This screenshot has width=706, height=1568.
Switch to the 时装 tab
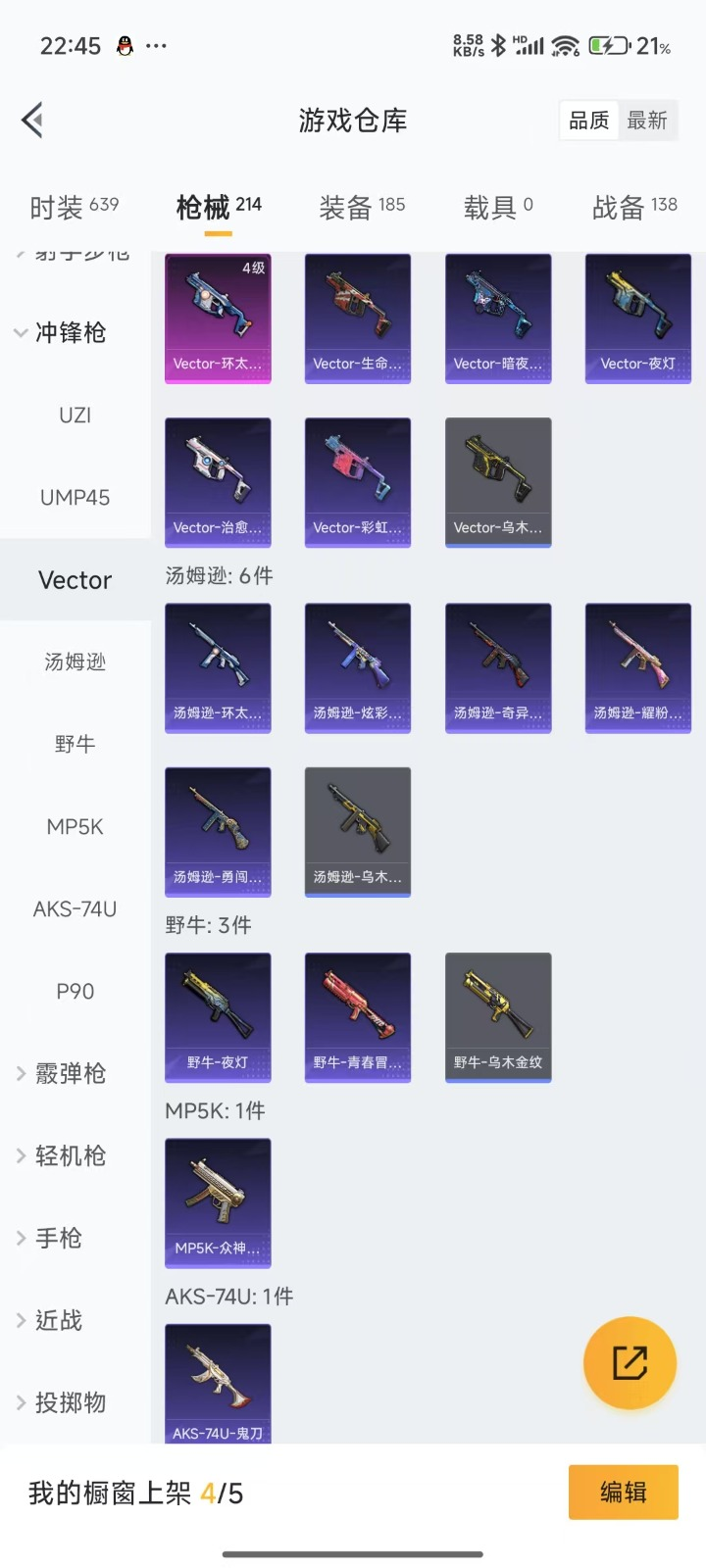pyautogui.click(x=74, y=207)
